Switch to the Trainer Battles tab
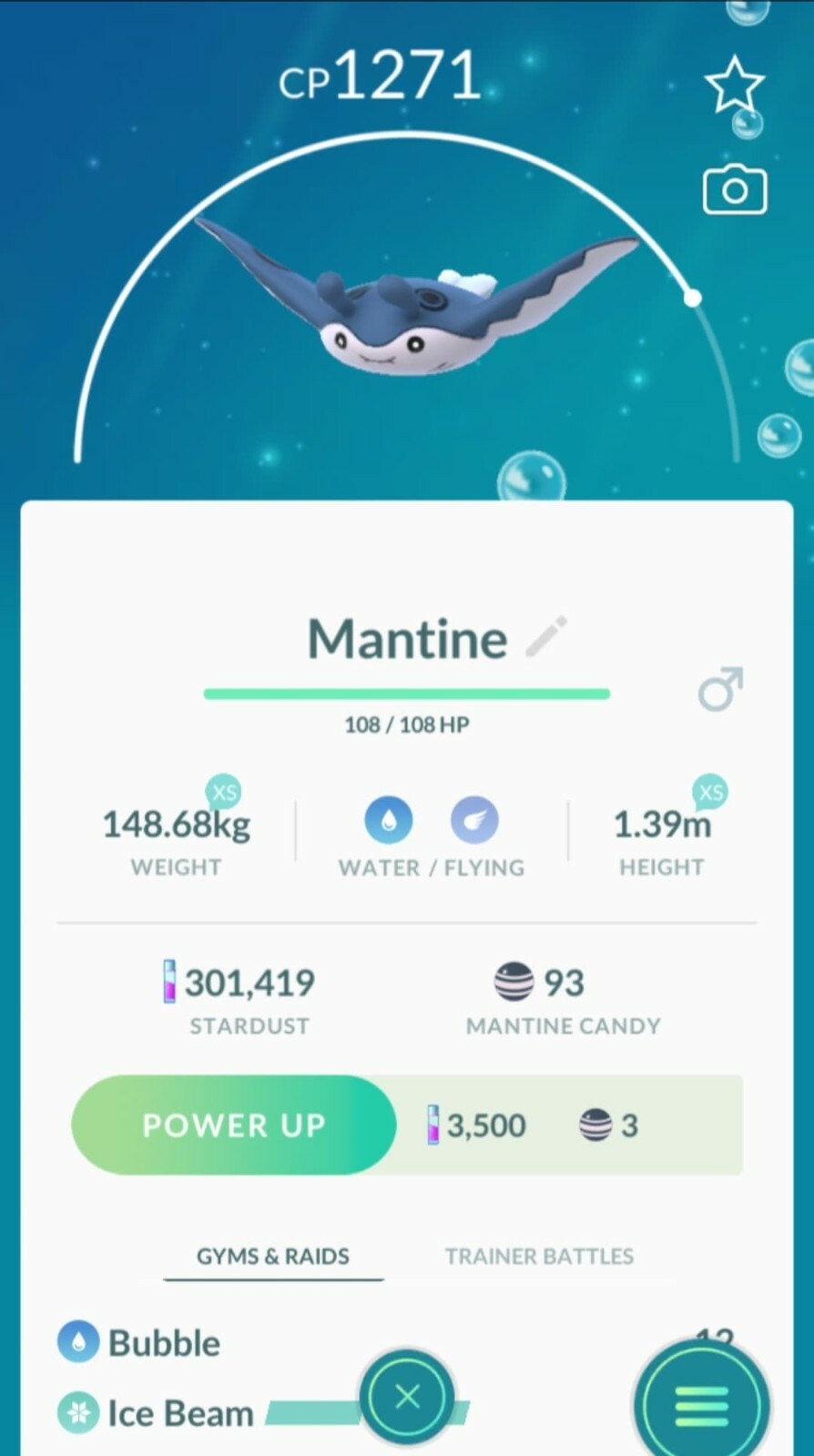This screenshot has height=1456, width=814. (539, 1256)
